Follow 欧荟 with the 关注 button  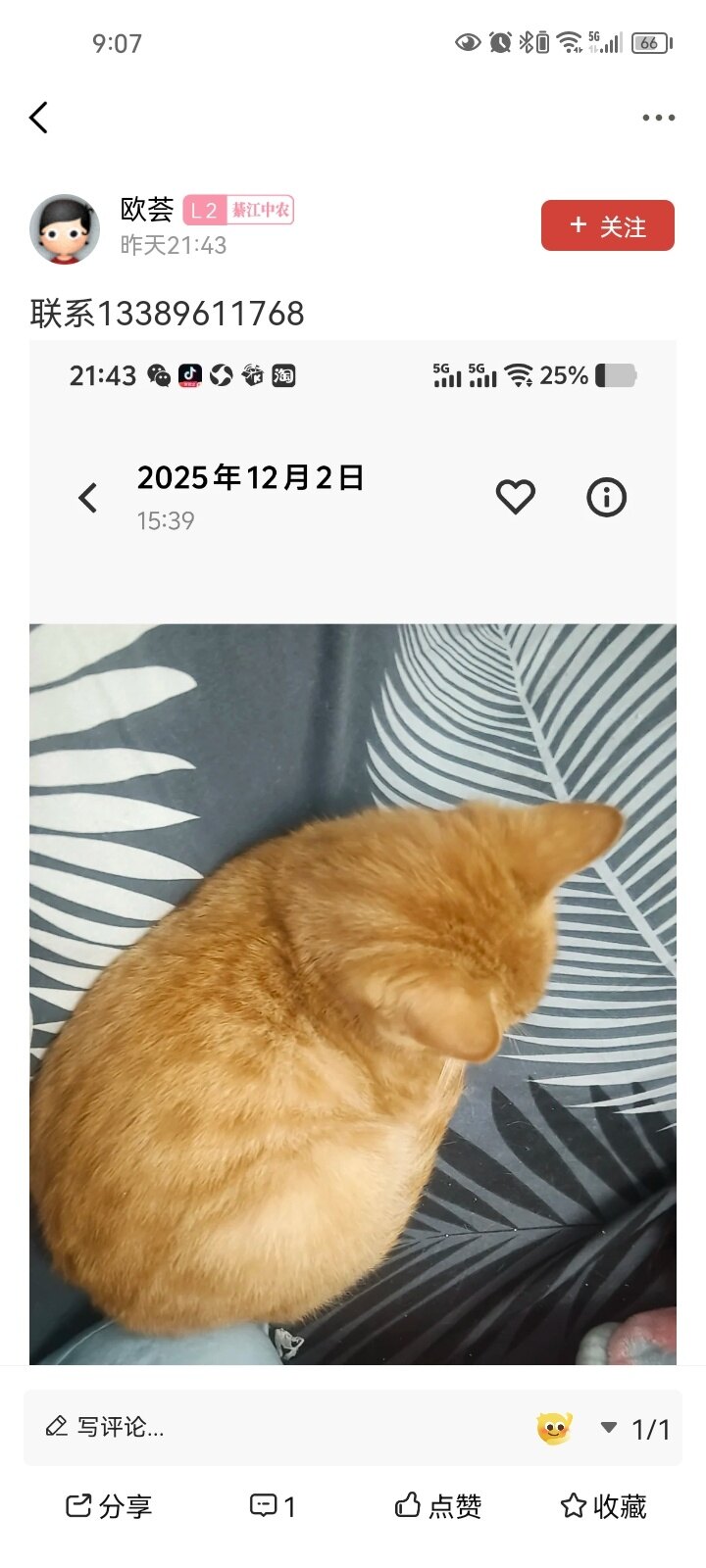tap(607, 226)
